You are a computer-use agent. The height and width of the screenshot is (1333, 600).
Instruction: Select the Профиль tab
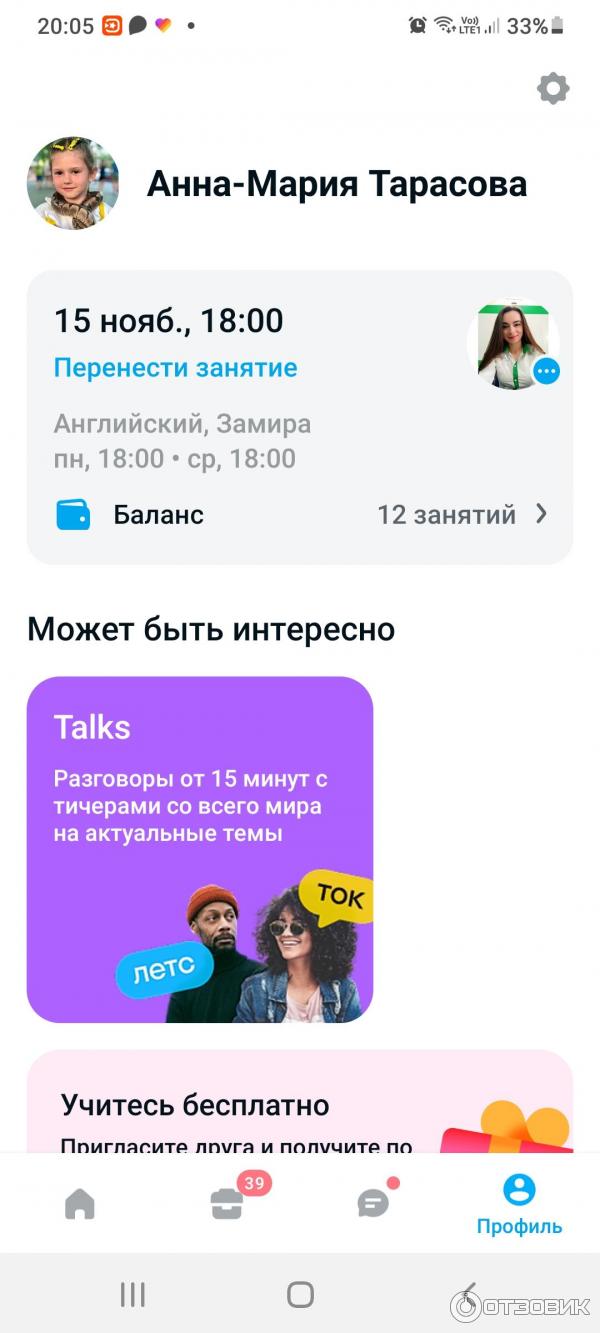519,1205
